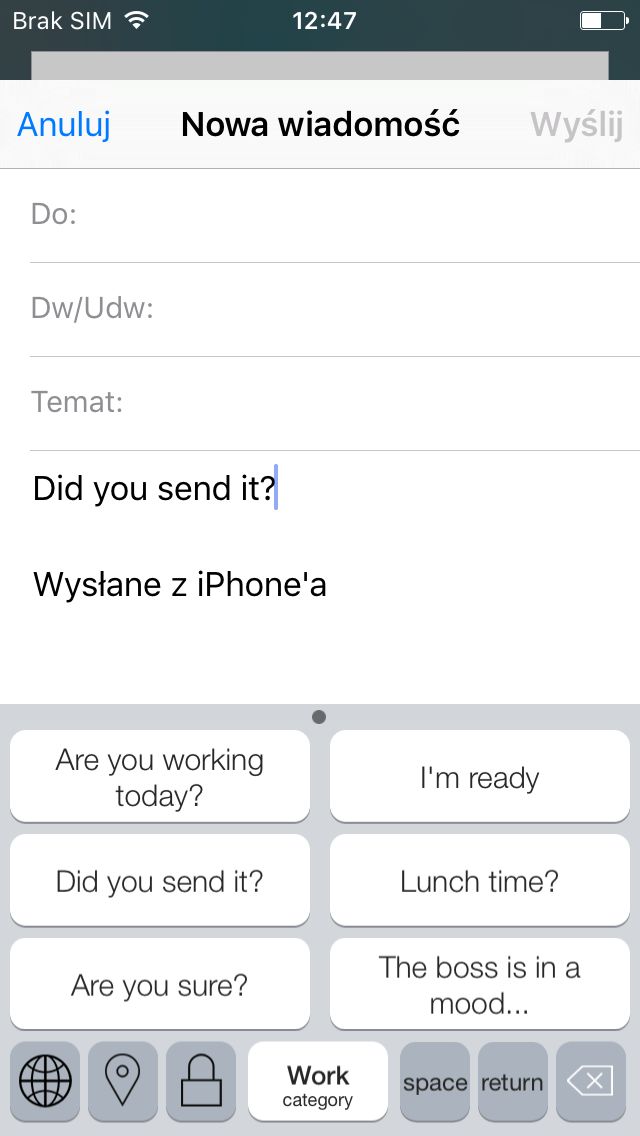Insert the phrase Are you sure?
The width and height of the screenshot is (640, 1136).
160,984
